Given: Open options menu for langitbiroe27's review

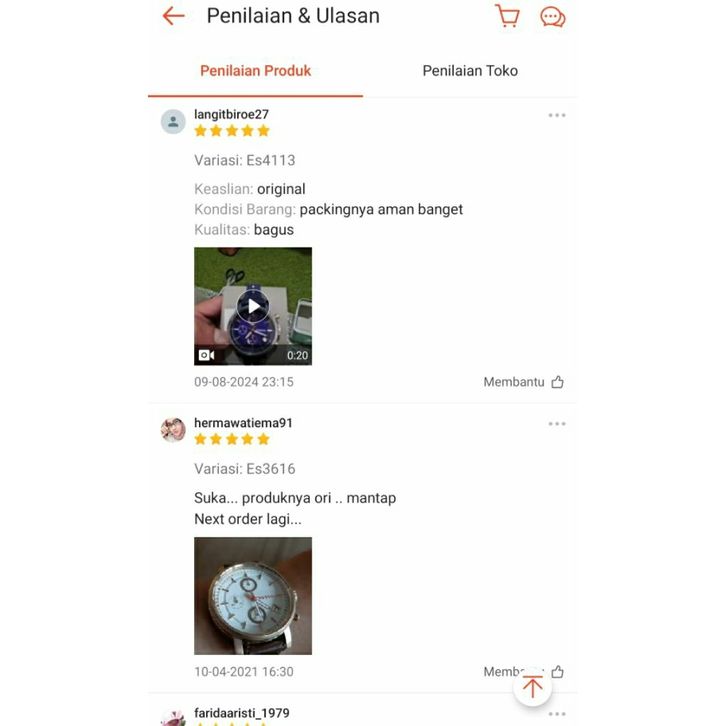Looking at the screenshot, I should pos(557,116).
